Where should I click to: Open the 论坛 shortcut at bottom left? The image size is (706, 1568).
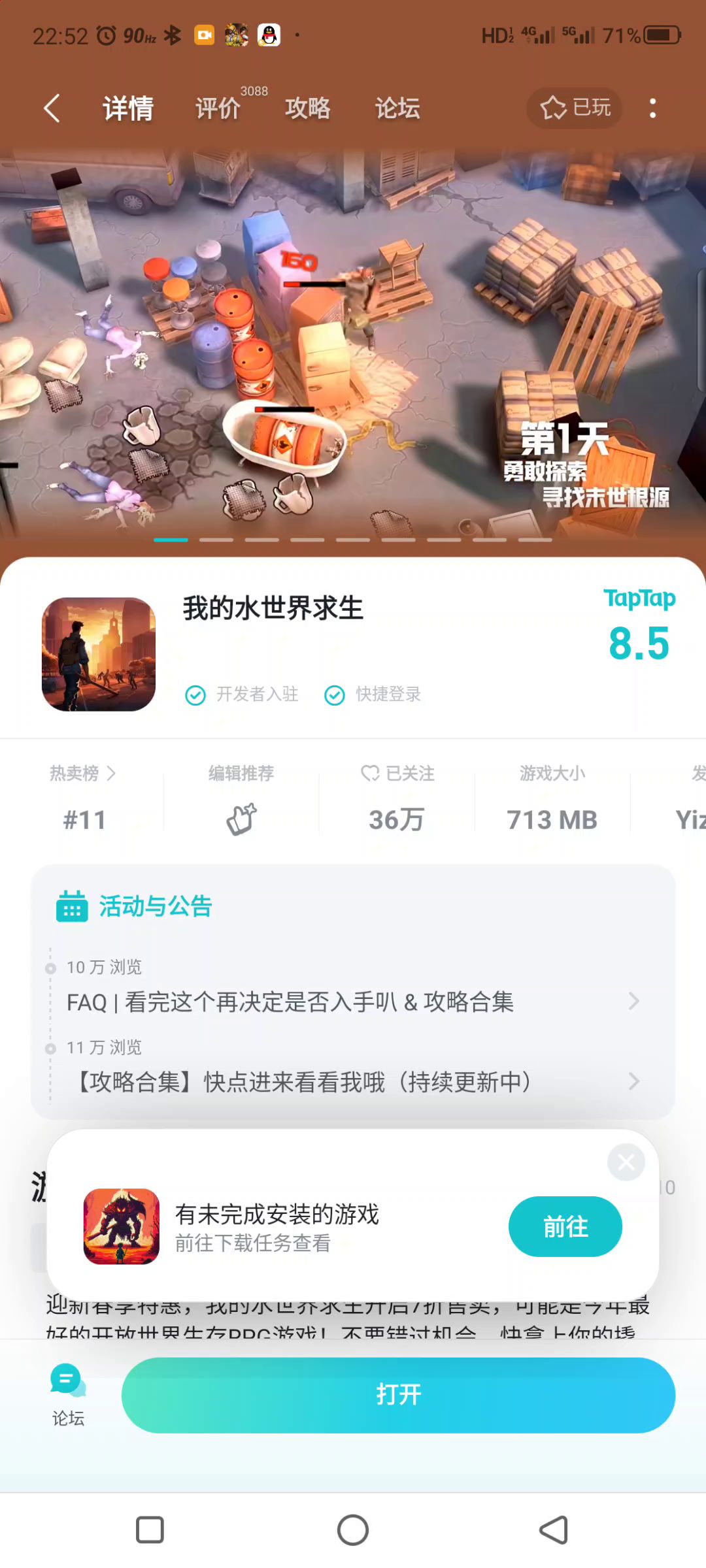pyautogui.click(x=68, y=1395)
